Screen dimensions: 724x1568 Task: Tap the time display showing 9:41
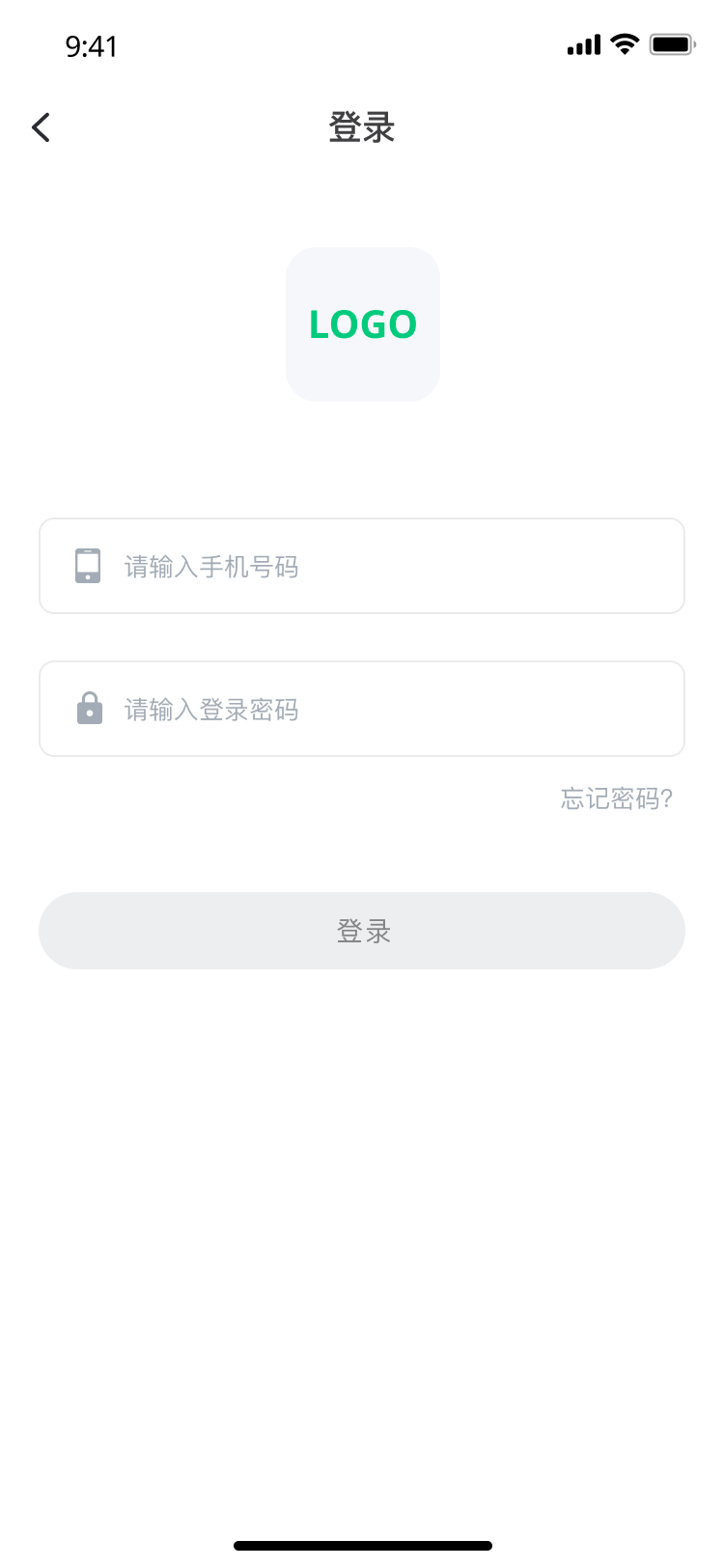click(x=92, y=45)
